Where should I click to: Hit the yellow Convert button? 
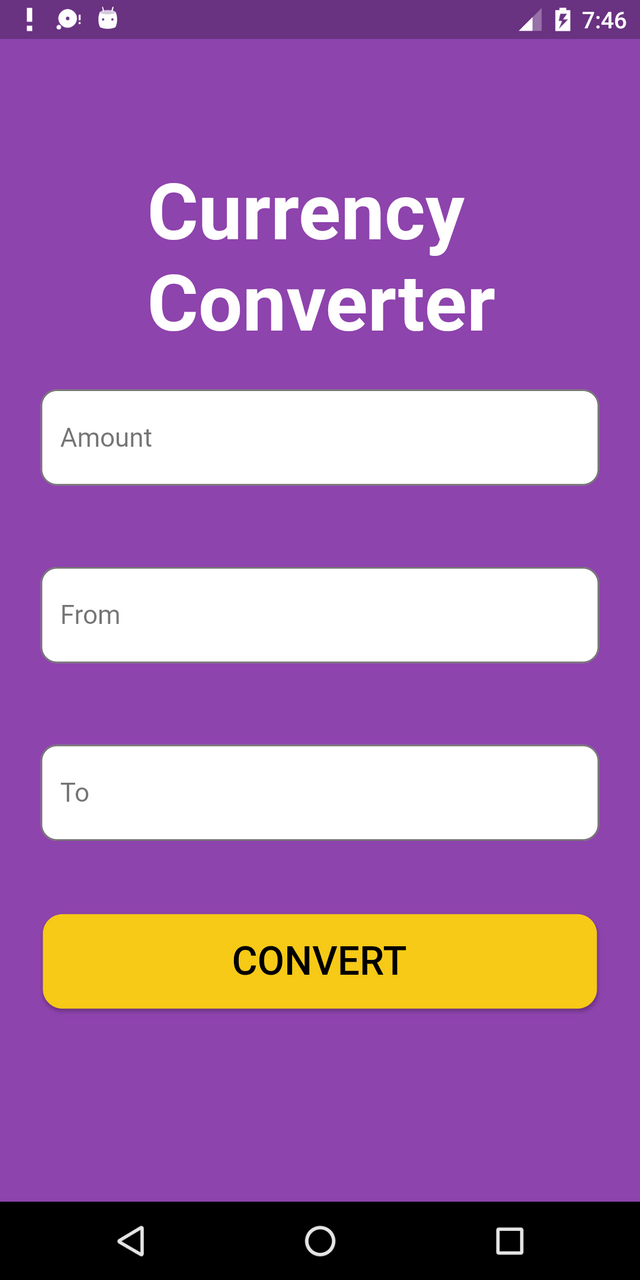pos(320,961)
